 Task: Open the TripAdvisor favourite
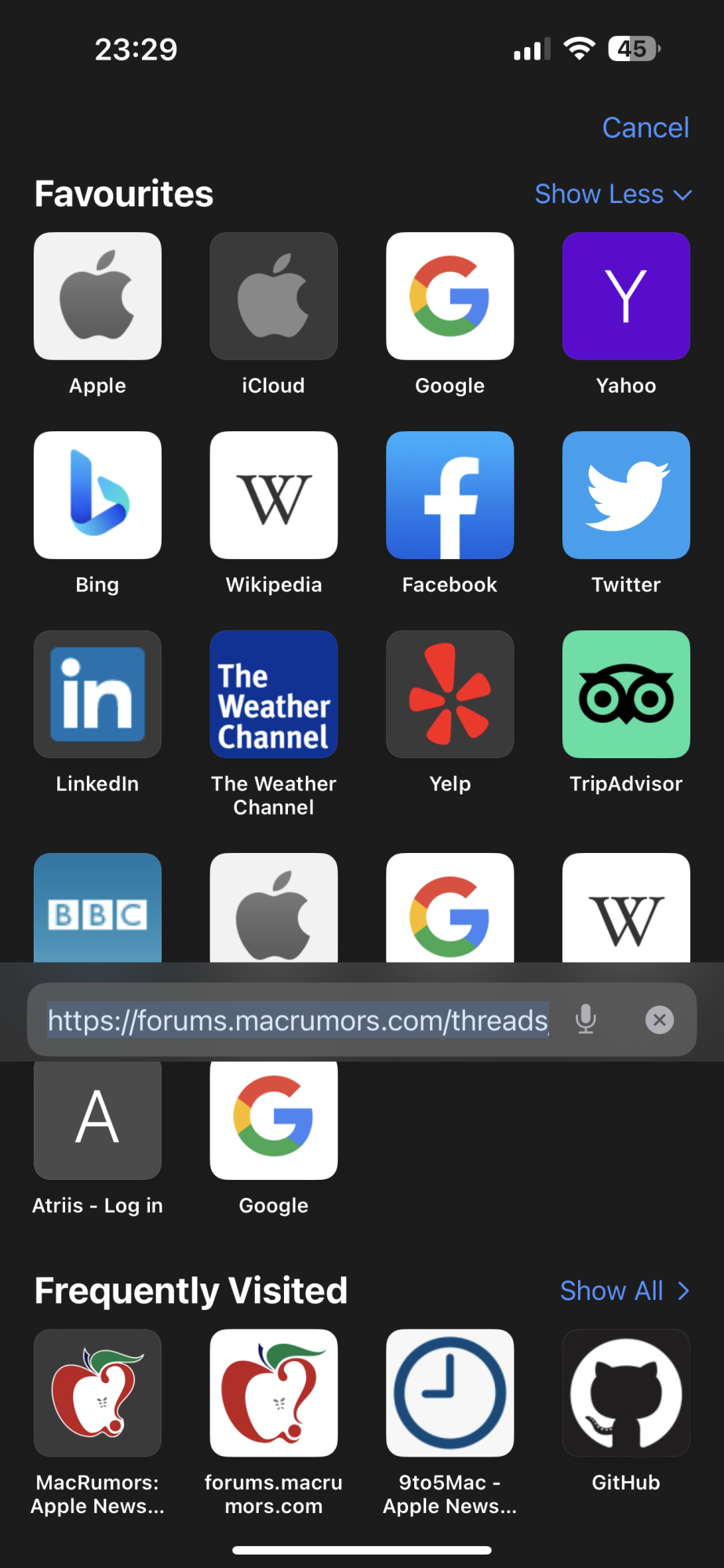click(x=626, y=695)
